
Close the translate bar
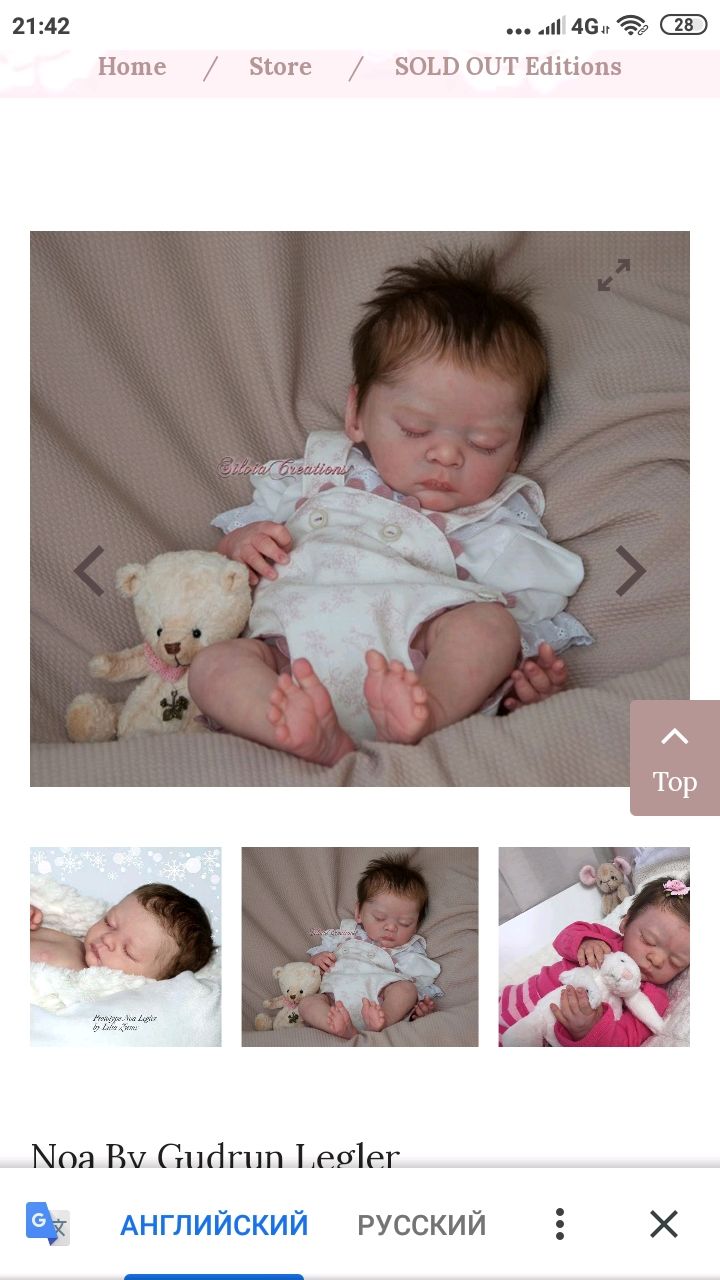pos(664,1224)
